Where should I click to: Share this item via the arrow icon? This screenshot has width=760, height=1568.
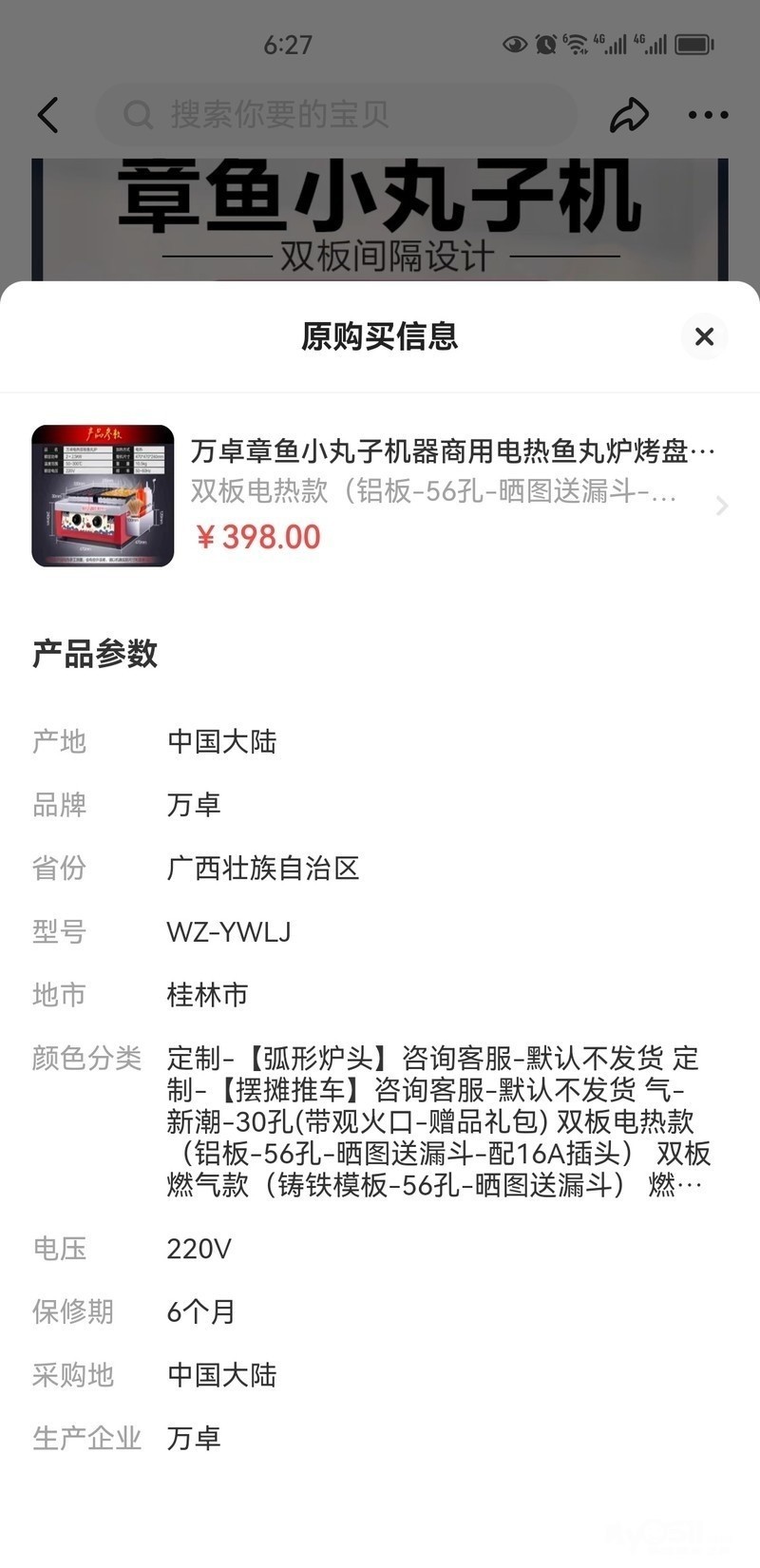(629, 115)
